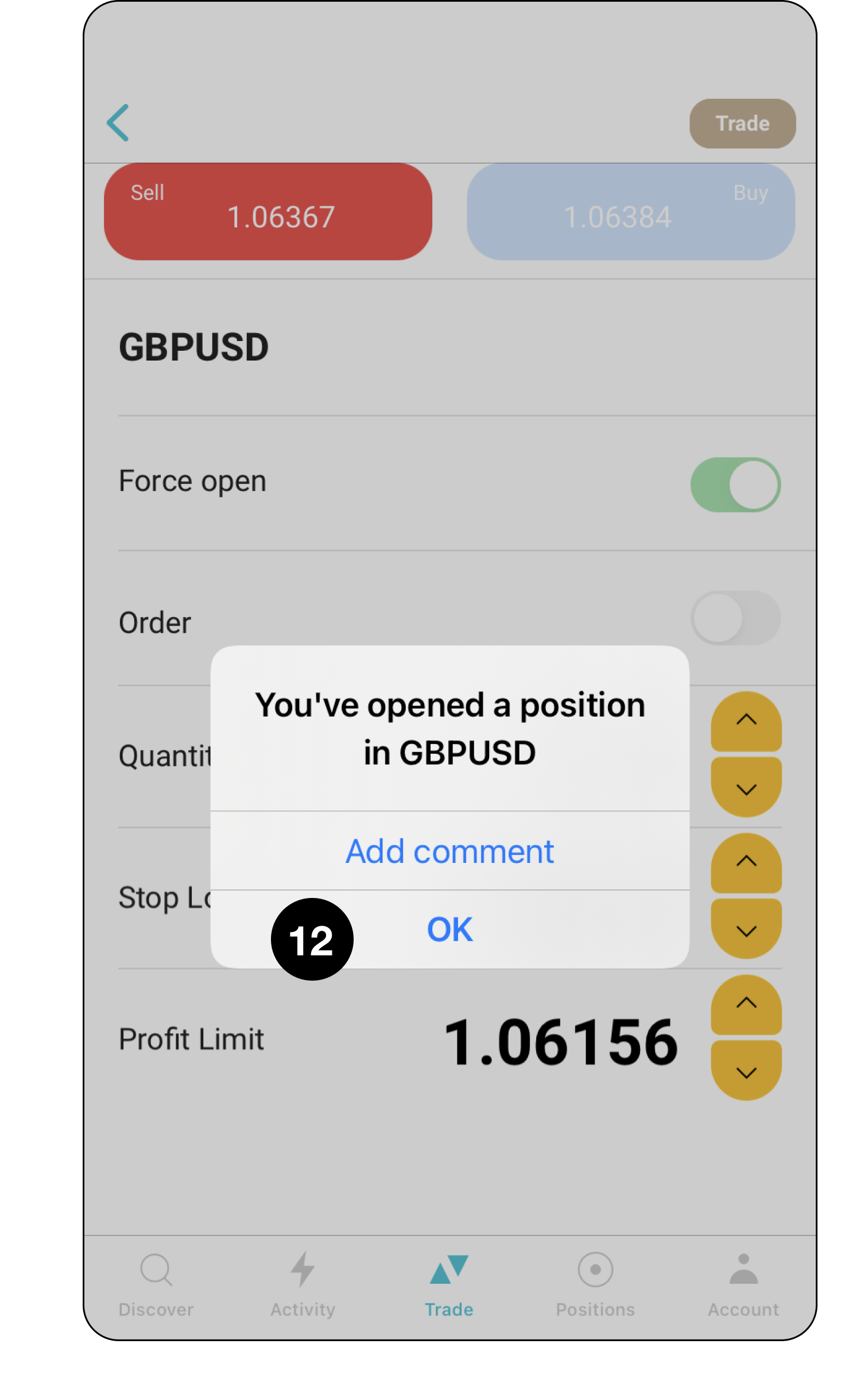Decrease the Quantity value
The height and width of the screenshot is (1394, 868).
746,788
